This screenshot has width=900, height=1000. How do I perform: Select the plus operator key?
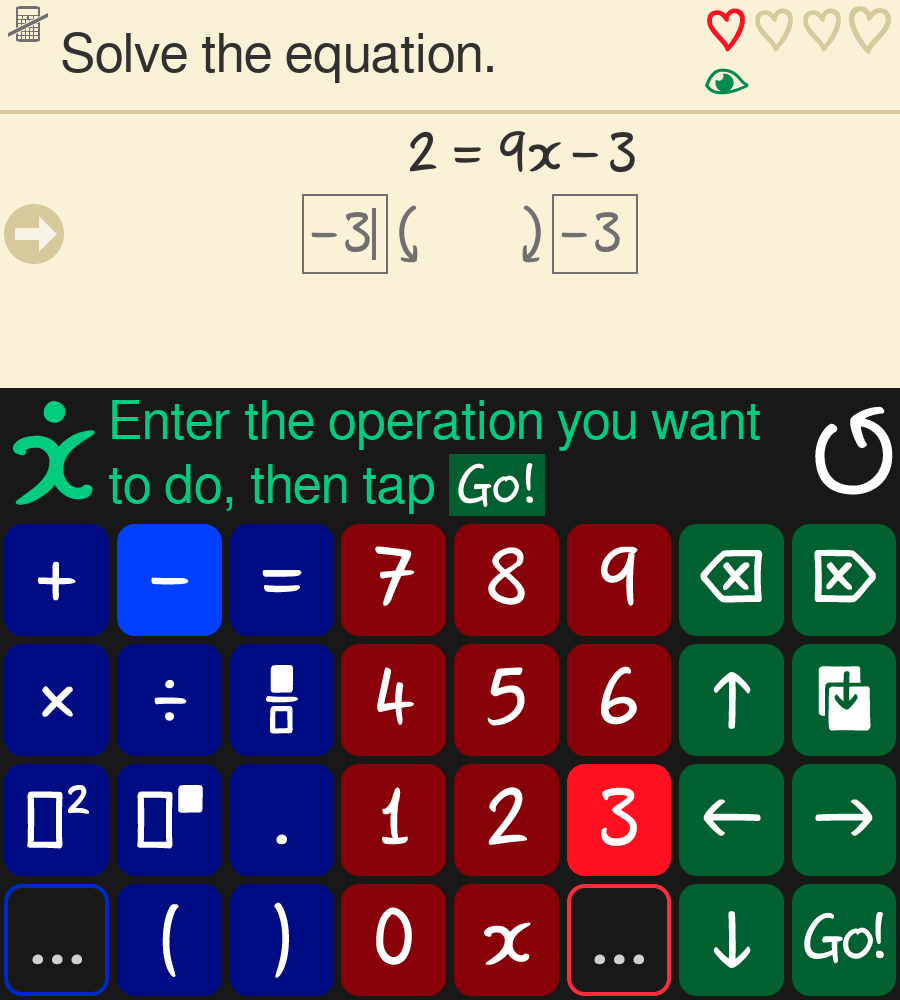pyautogui.click(x=56, y=579)
